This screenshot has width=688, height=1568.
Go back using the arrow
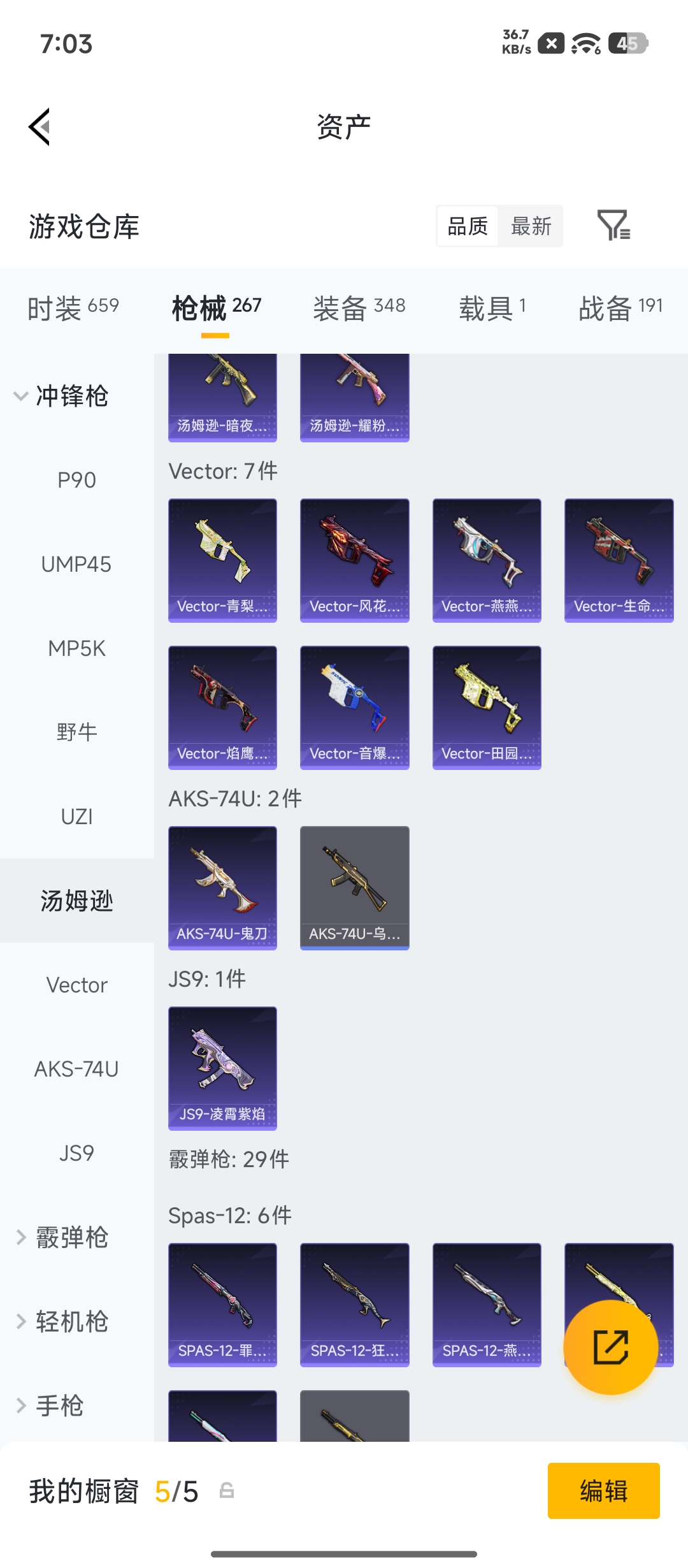tap(39, 127)
